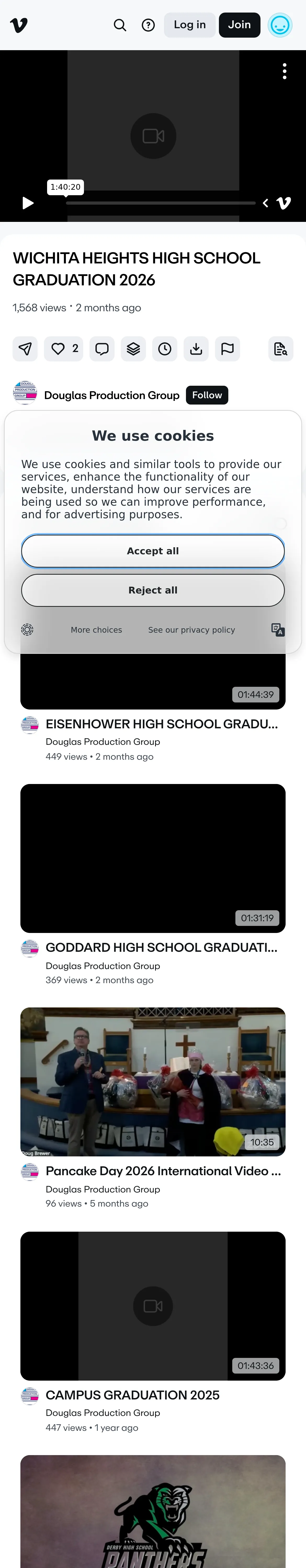Screen dimensions: 306x1568
Task: Open the search icon in header
Action: tap(120, 25)
